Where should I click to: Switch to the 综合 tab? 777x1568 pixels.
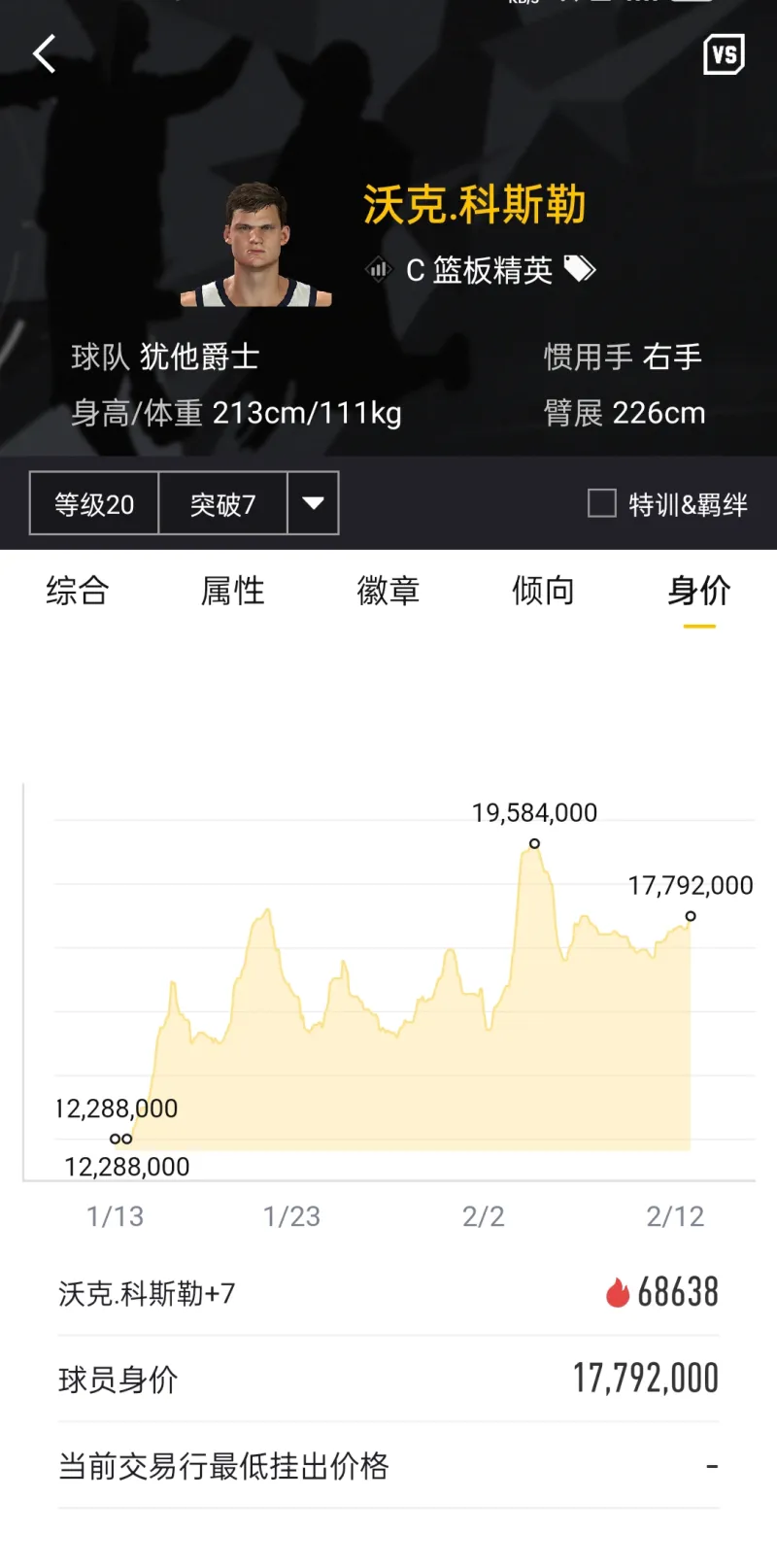78,591
